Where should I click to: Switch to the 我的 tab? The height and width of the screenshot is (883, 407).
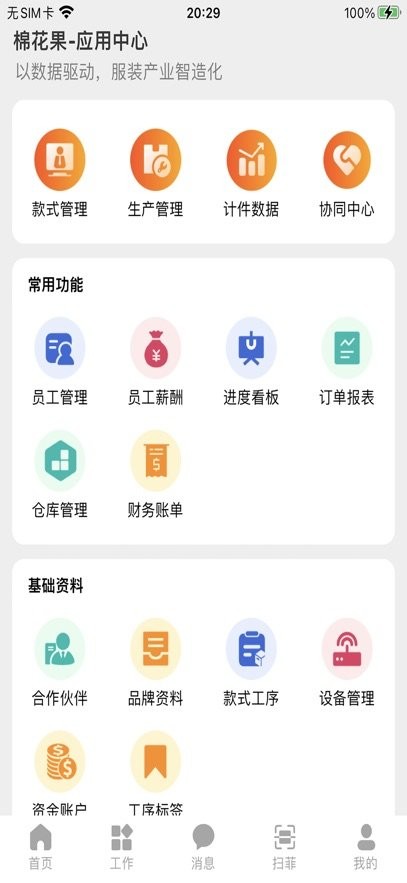366,847
